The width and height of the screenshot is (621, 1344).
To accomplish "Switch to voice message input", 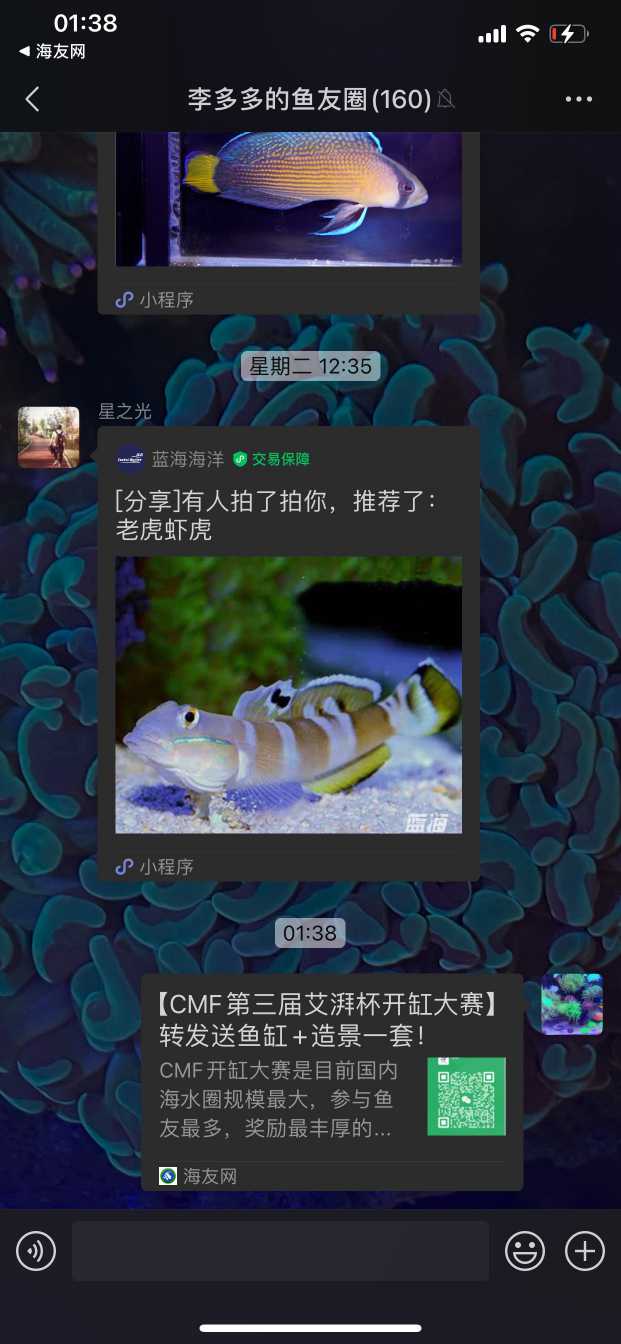I will pyautogui.click(x=36, y=1250).
